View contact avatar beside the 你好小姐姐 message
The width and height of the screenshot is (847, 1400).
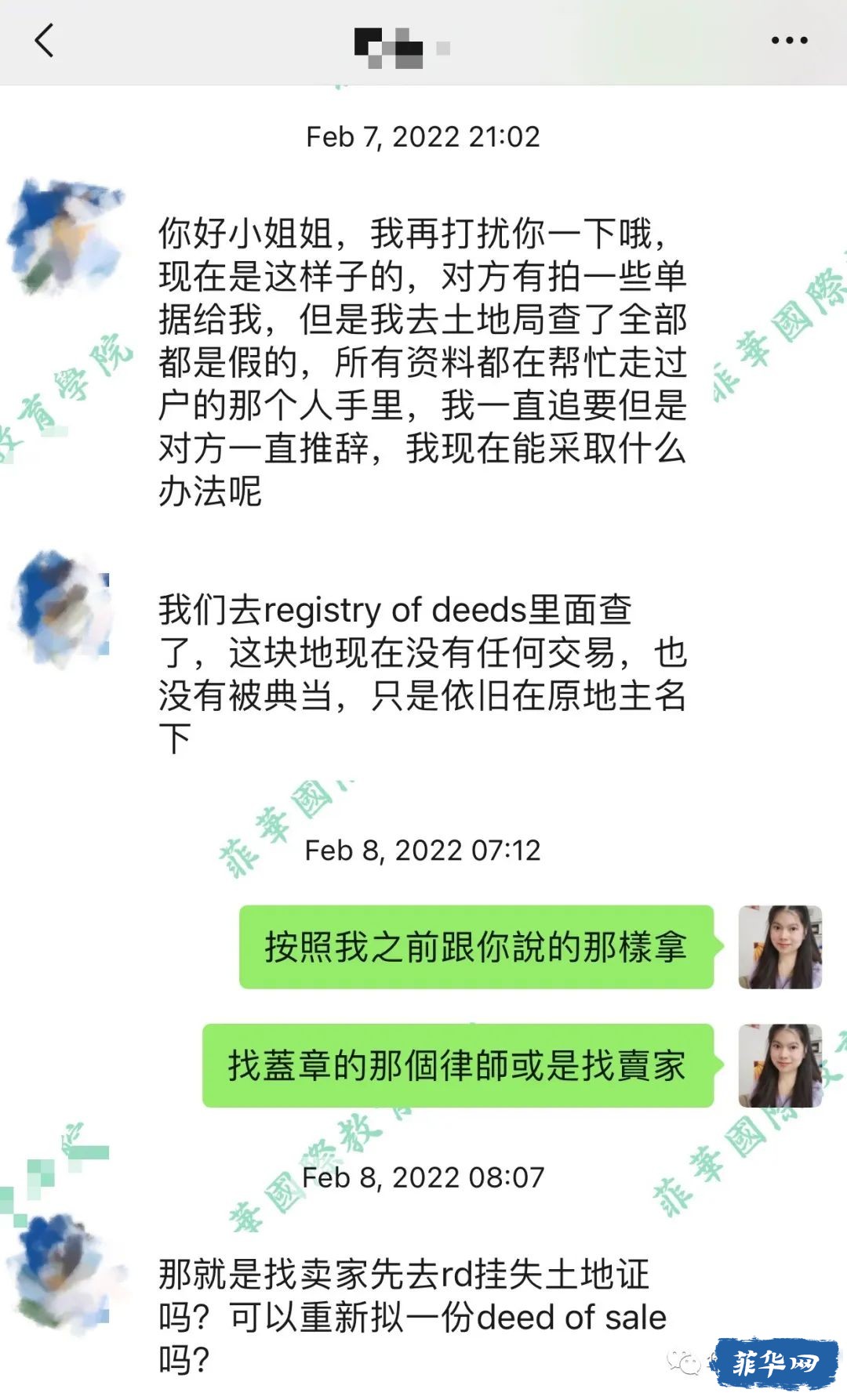click(x=66, y=235)
